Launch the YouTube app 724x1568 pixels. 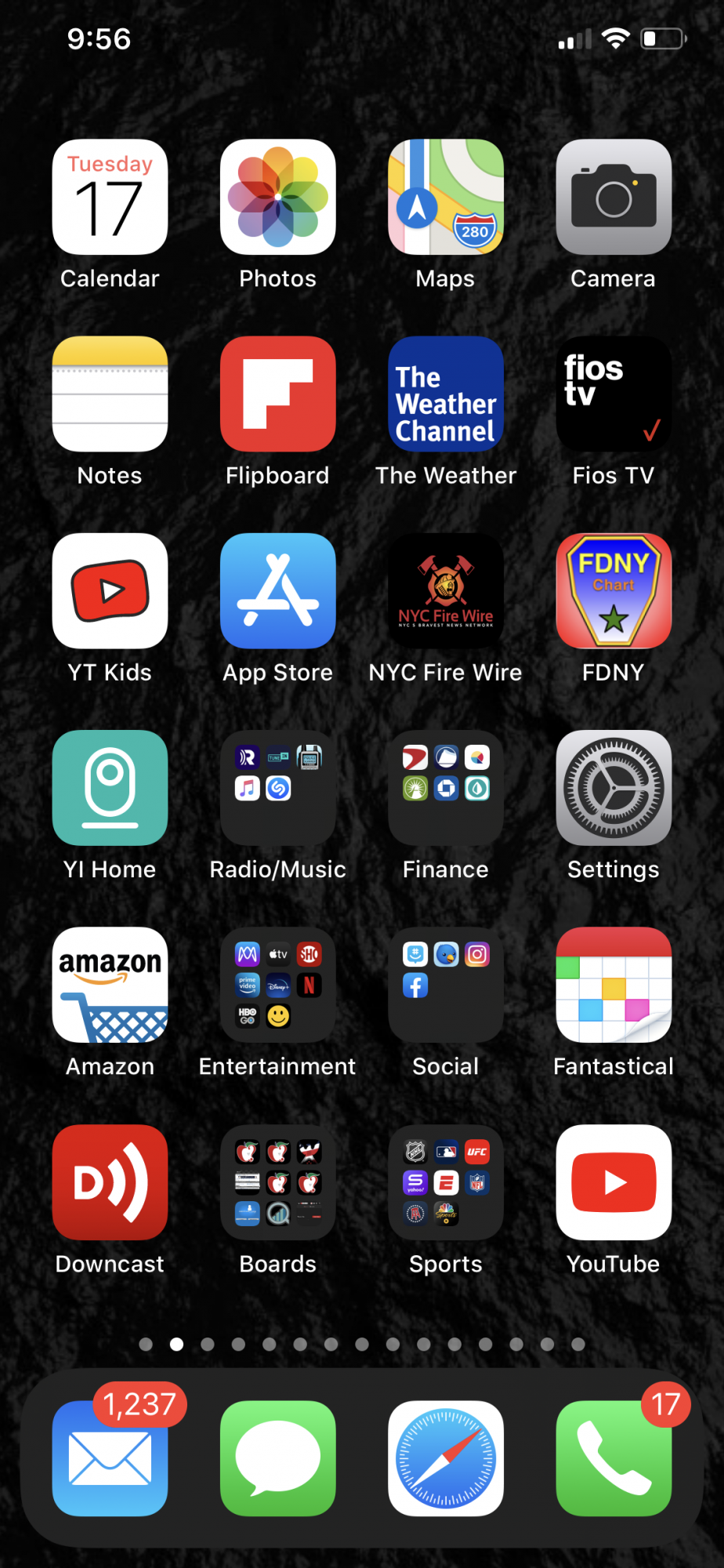click(613, 1181)
